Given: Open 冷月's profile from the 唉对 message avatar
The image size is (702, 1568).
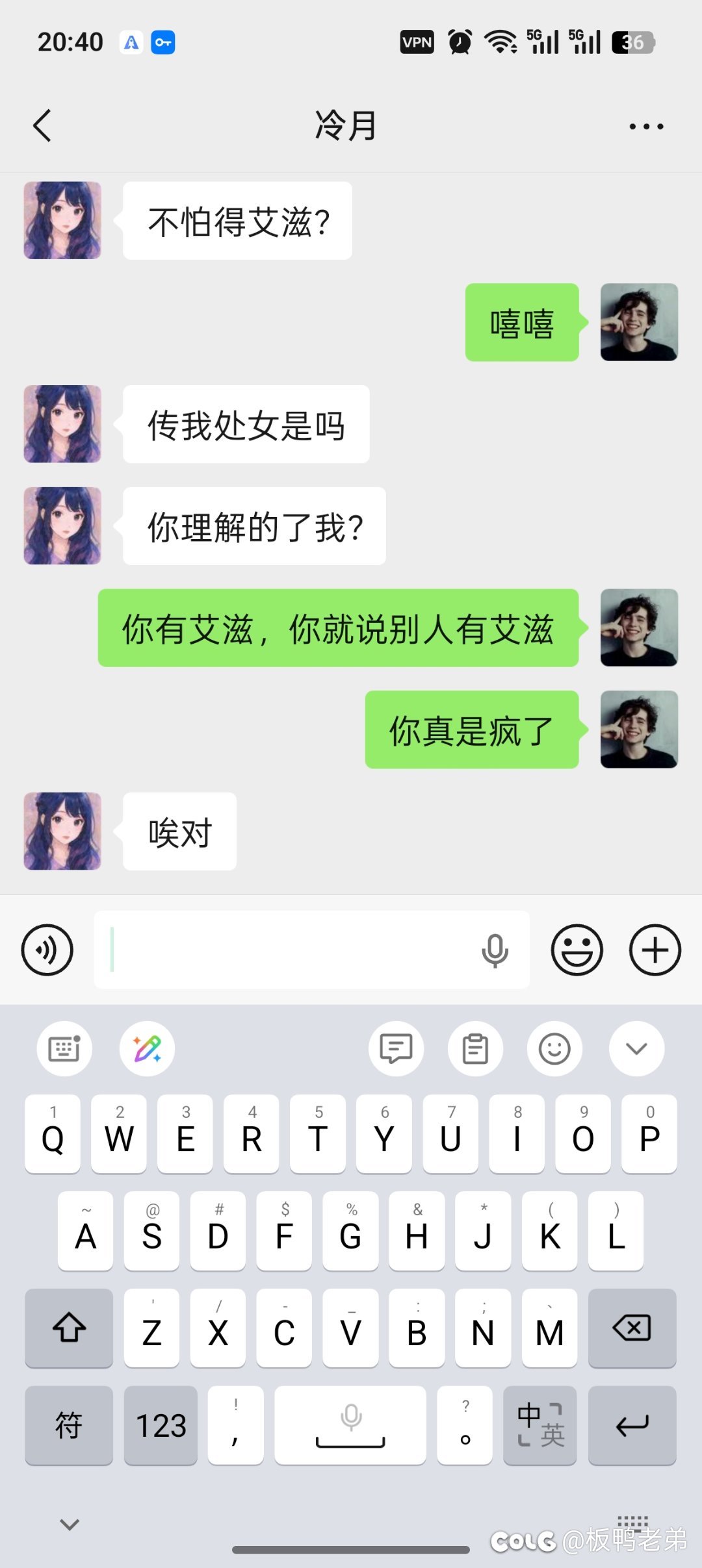Looking at the screenshot, I should [62, 831].
